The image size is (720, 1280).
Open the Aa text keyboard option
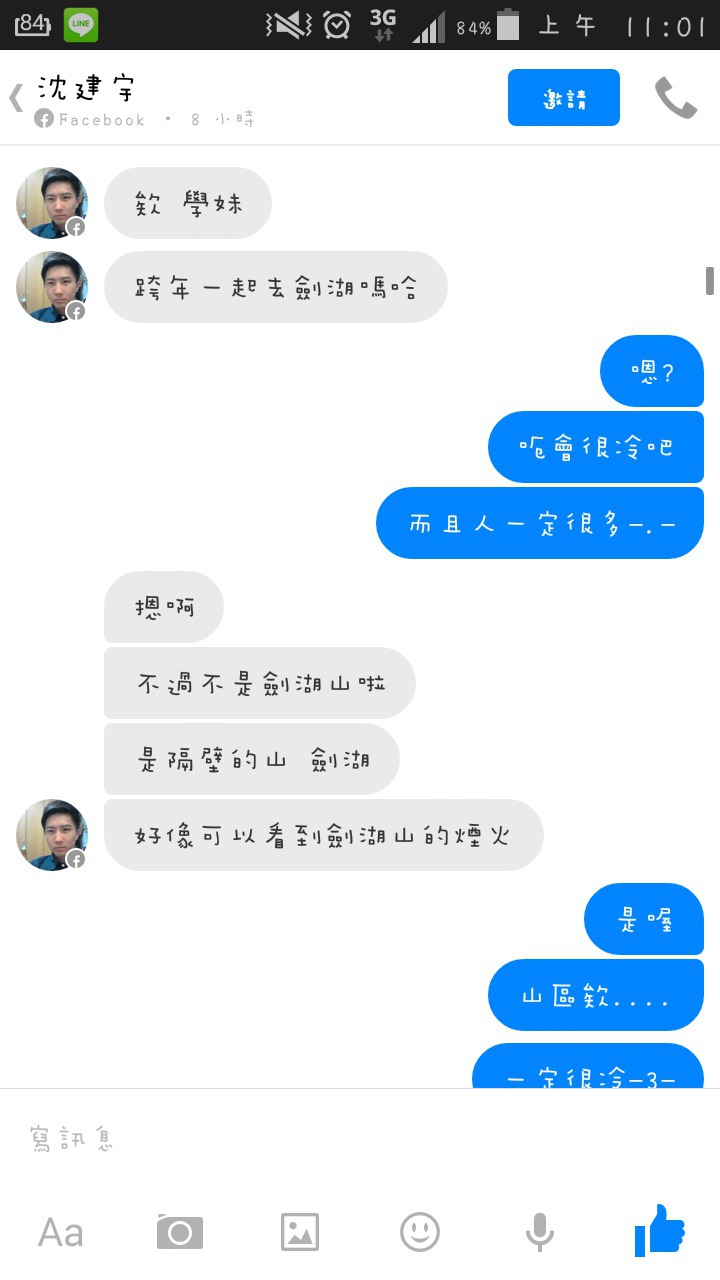pos(60,1232)
